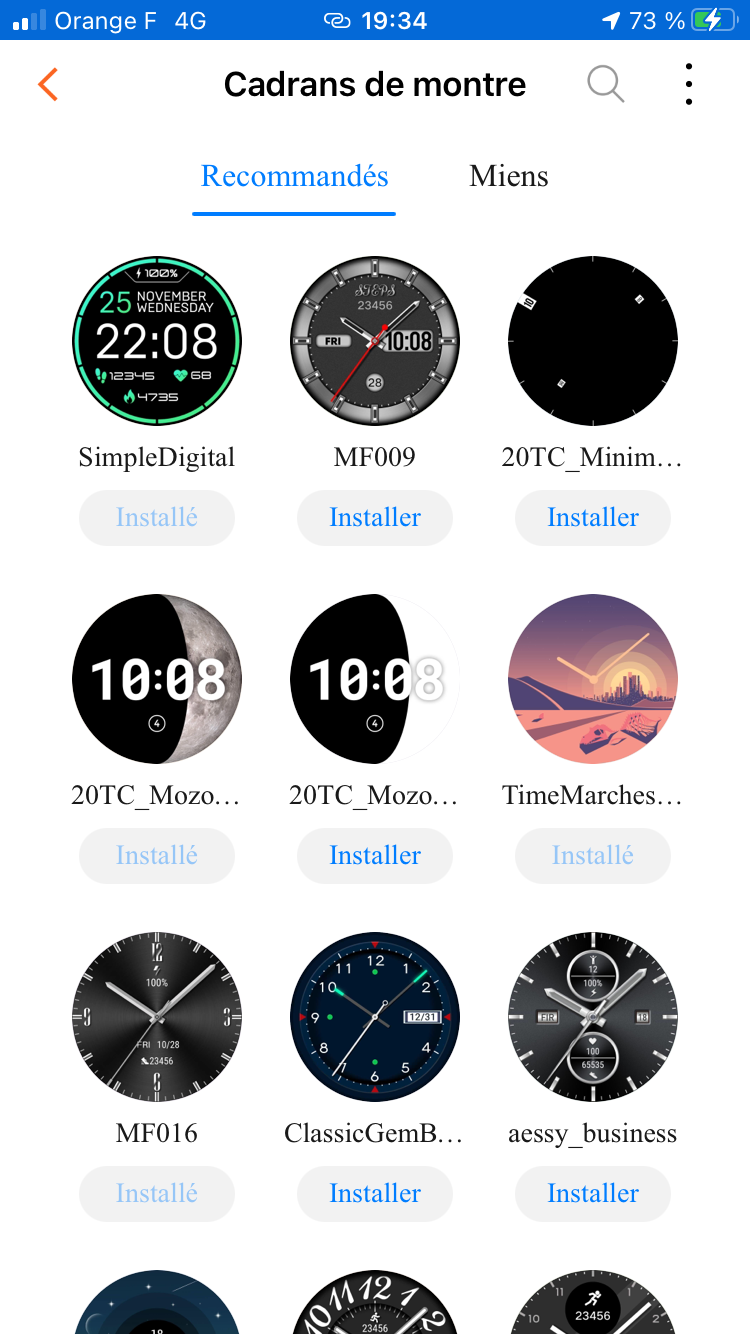
Task: Select the MF016 watch face preview
Action: 157,1017
